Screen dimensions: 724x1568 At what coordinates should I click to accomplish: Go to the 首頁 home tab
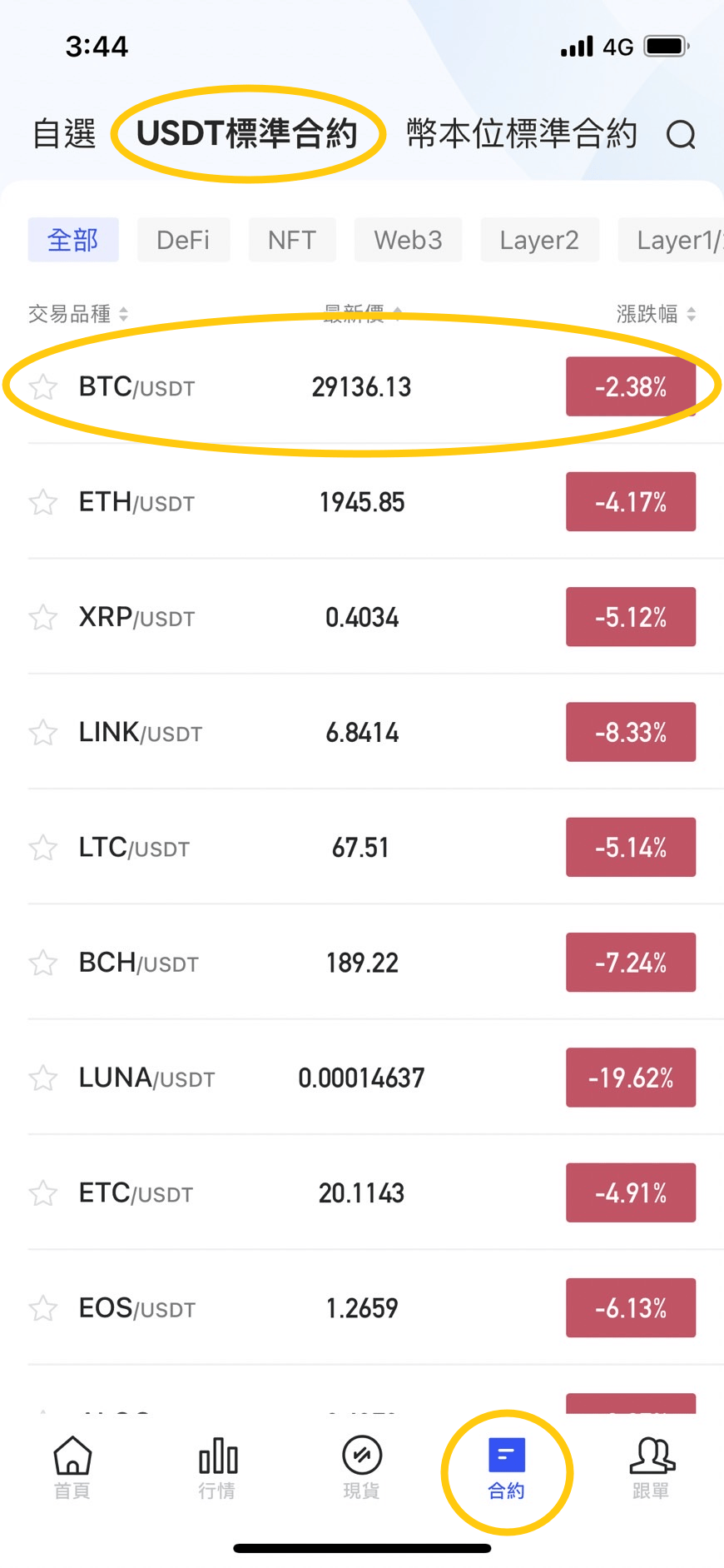point(72,1467)
